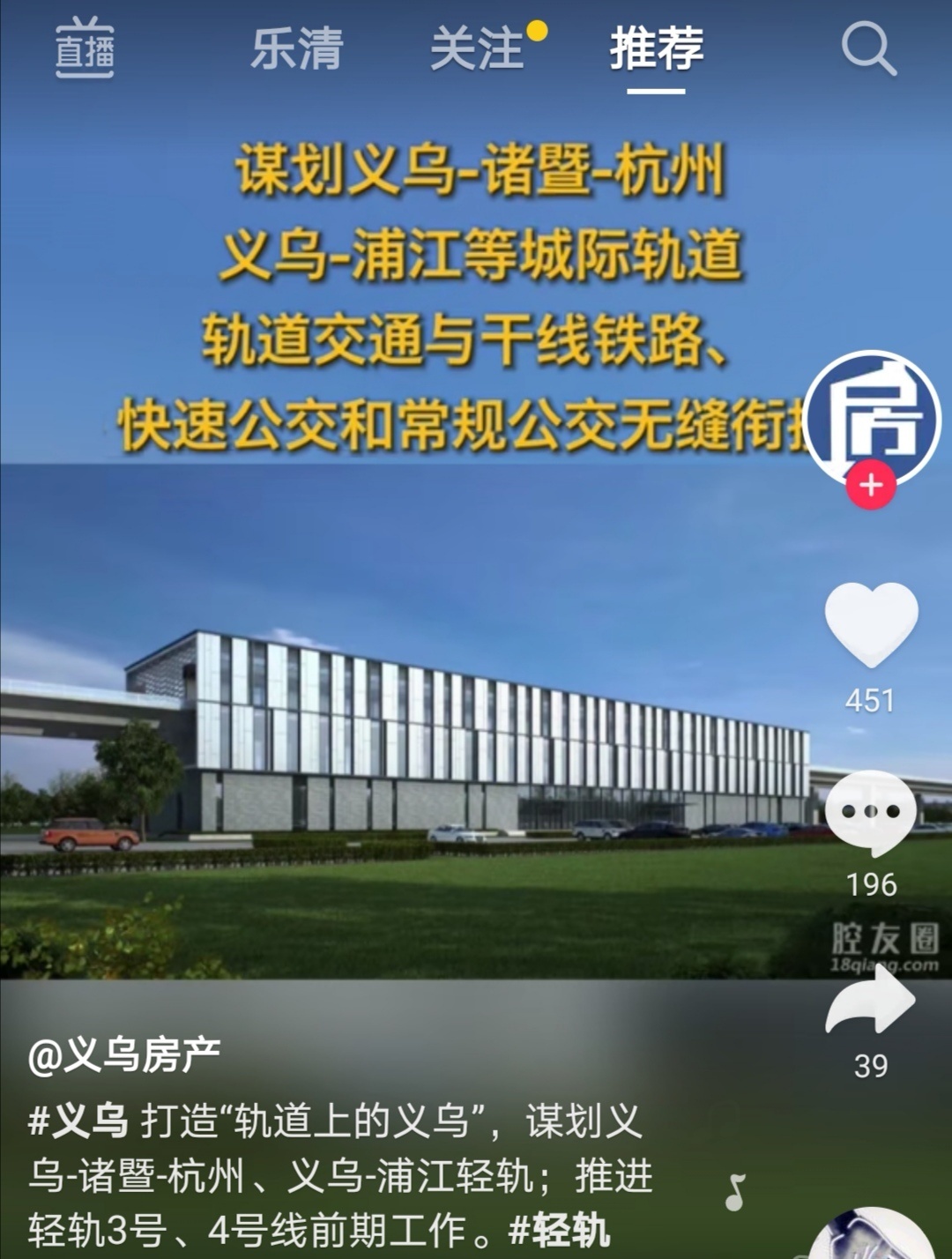Viewport: 952px width, 1259px height.
Task: Switch to the 乐清 tab
Action: (x=297, y=48)
